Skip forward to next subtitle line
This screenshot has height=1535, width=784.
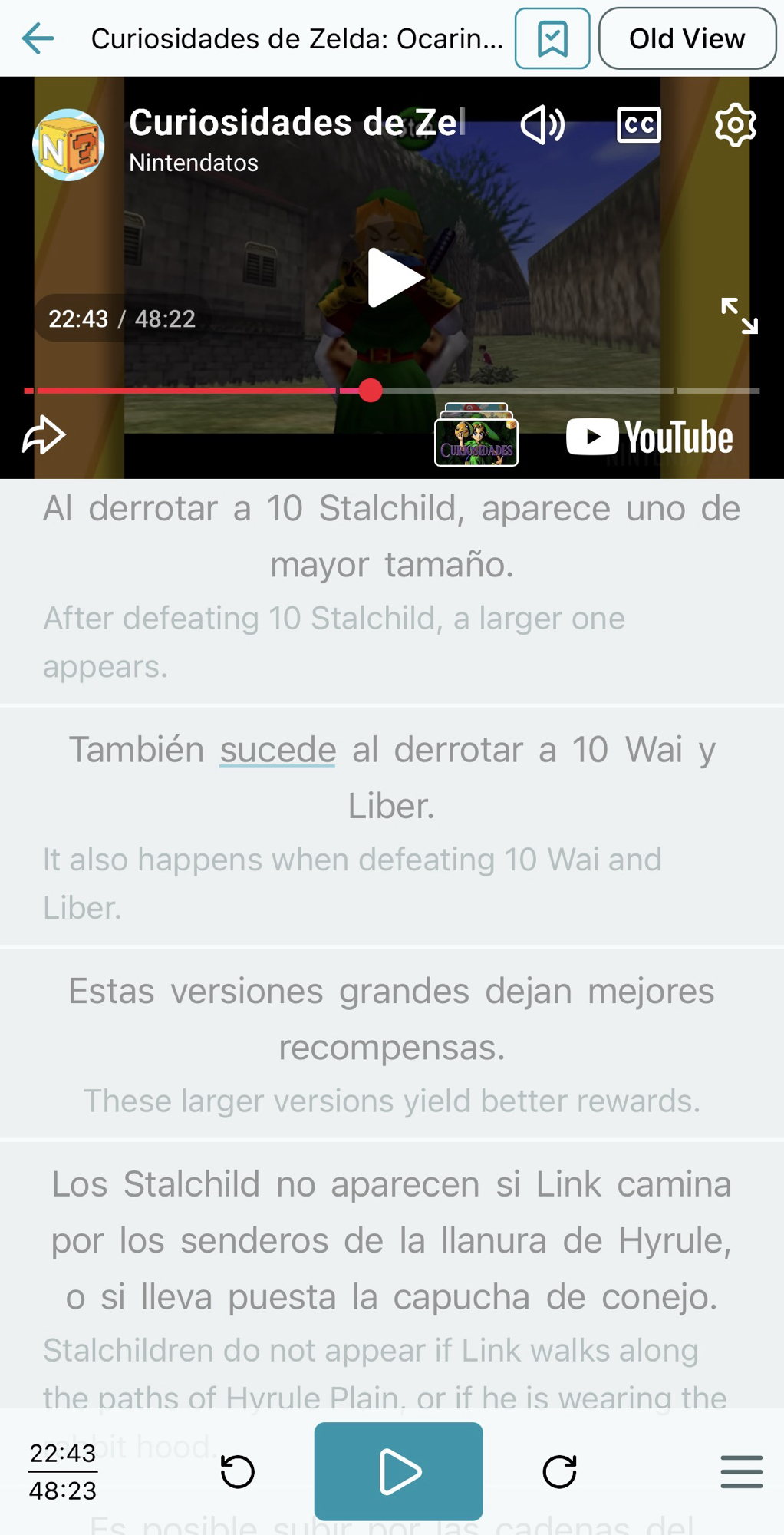pyautogui.click(x=559, y=1471)
